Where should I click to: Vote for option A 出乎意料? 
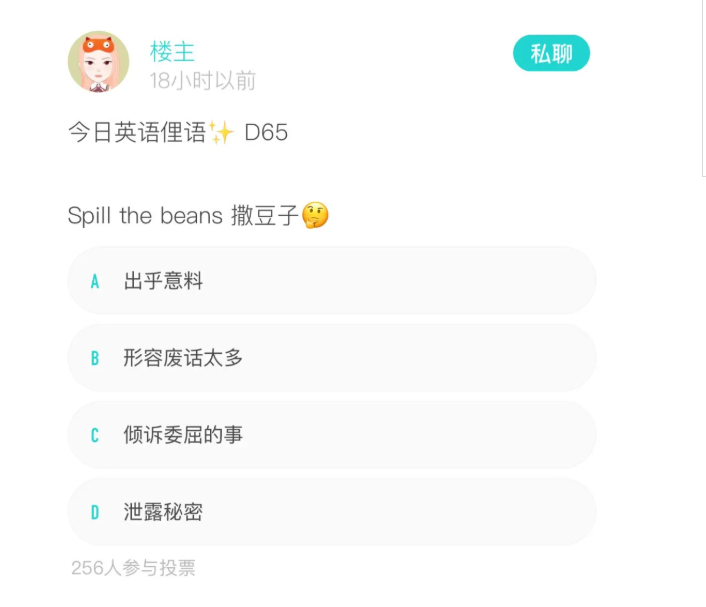(331, 281)
